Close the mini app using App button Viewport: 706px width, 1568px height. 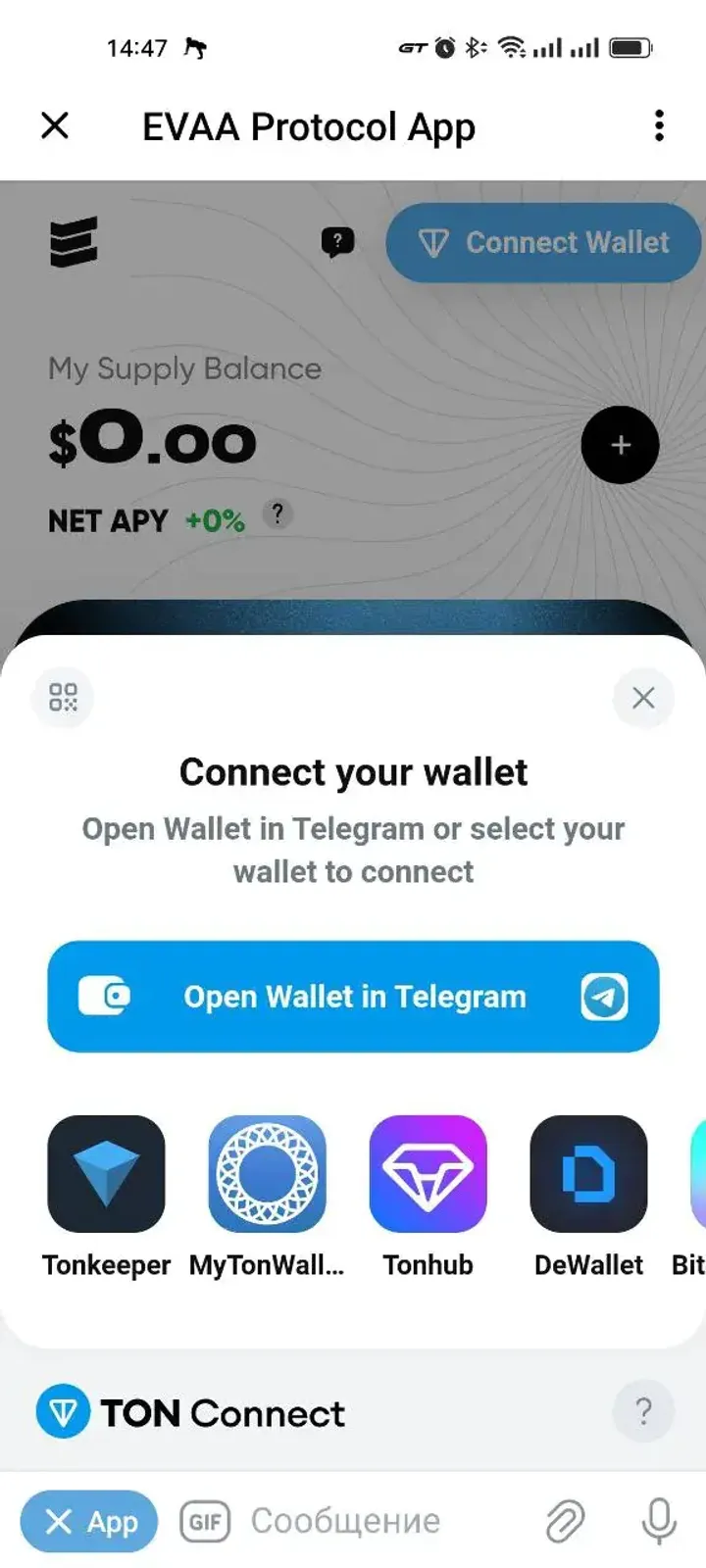pos(89,1521)
